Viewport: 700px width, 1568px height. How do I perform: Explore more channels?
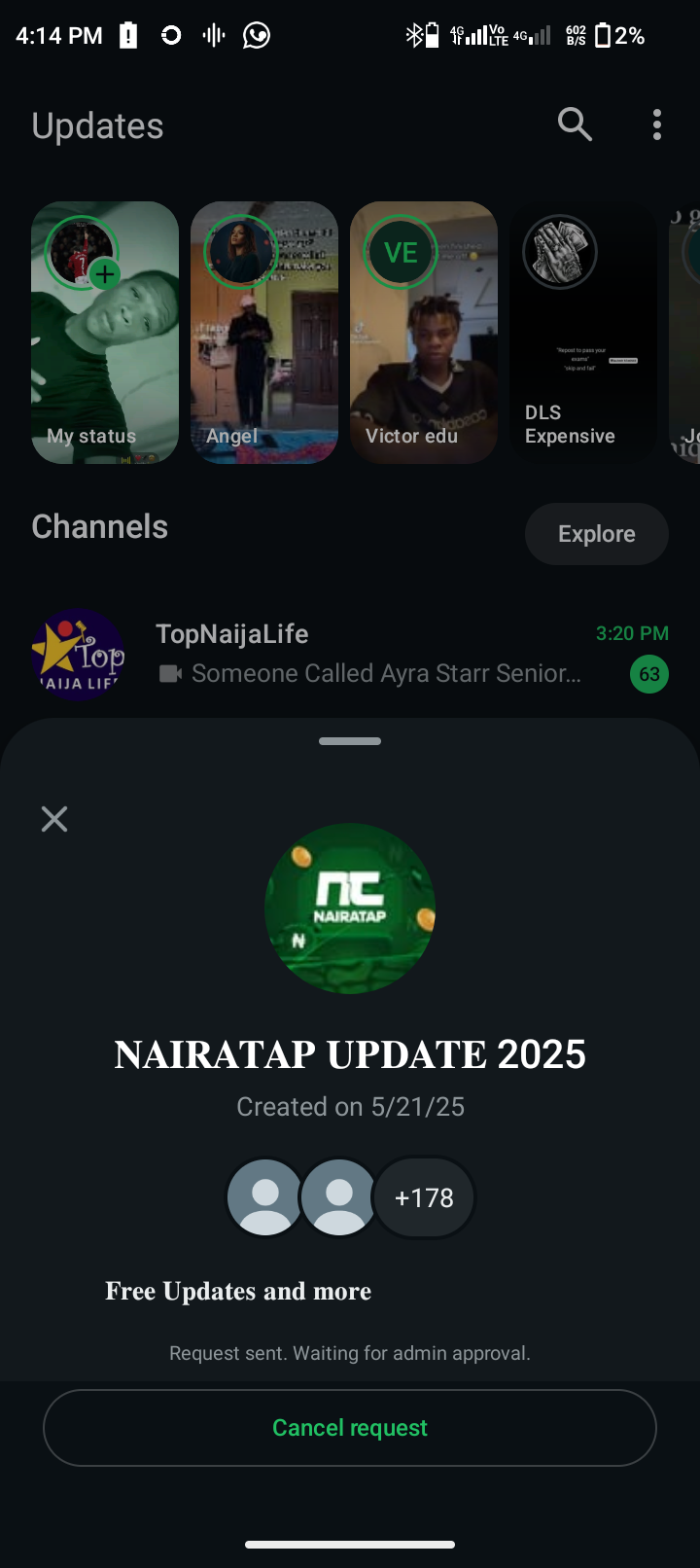click(596, 534)
